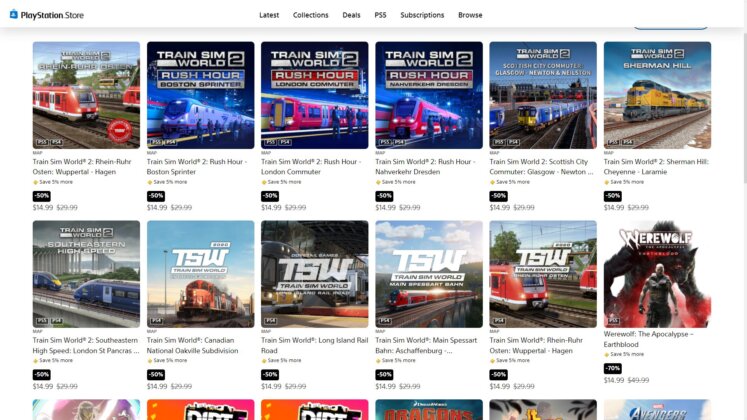
Task: Select the Long Island Rail Road tile
Action: coord(314,274)
